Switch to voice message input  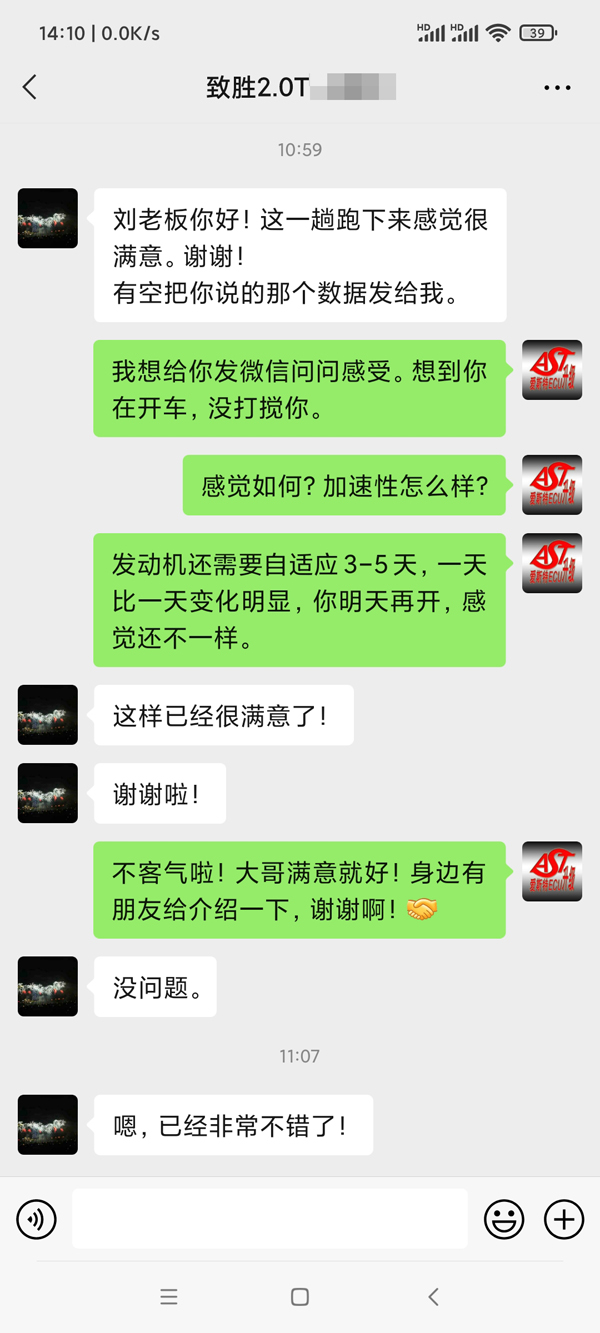(37, 1219)
